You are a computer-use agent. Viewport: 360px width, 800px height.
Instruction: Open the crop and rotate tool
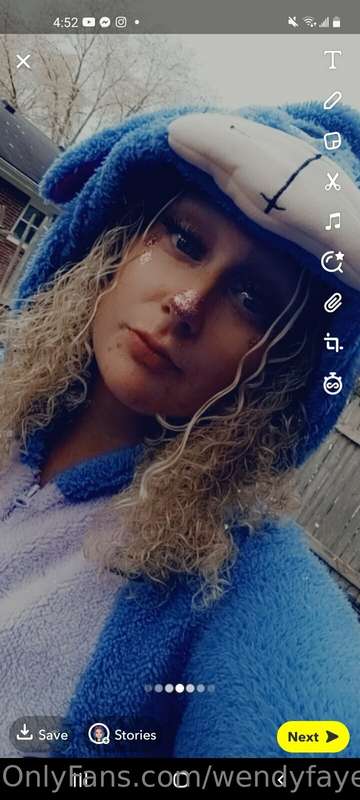click(x=332, y=343)
